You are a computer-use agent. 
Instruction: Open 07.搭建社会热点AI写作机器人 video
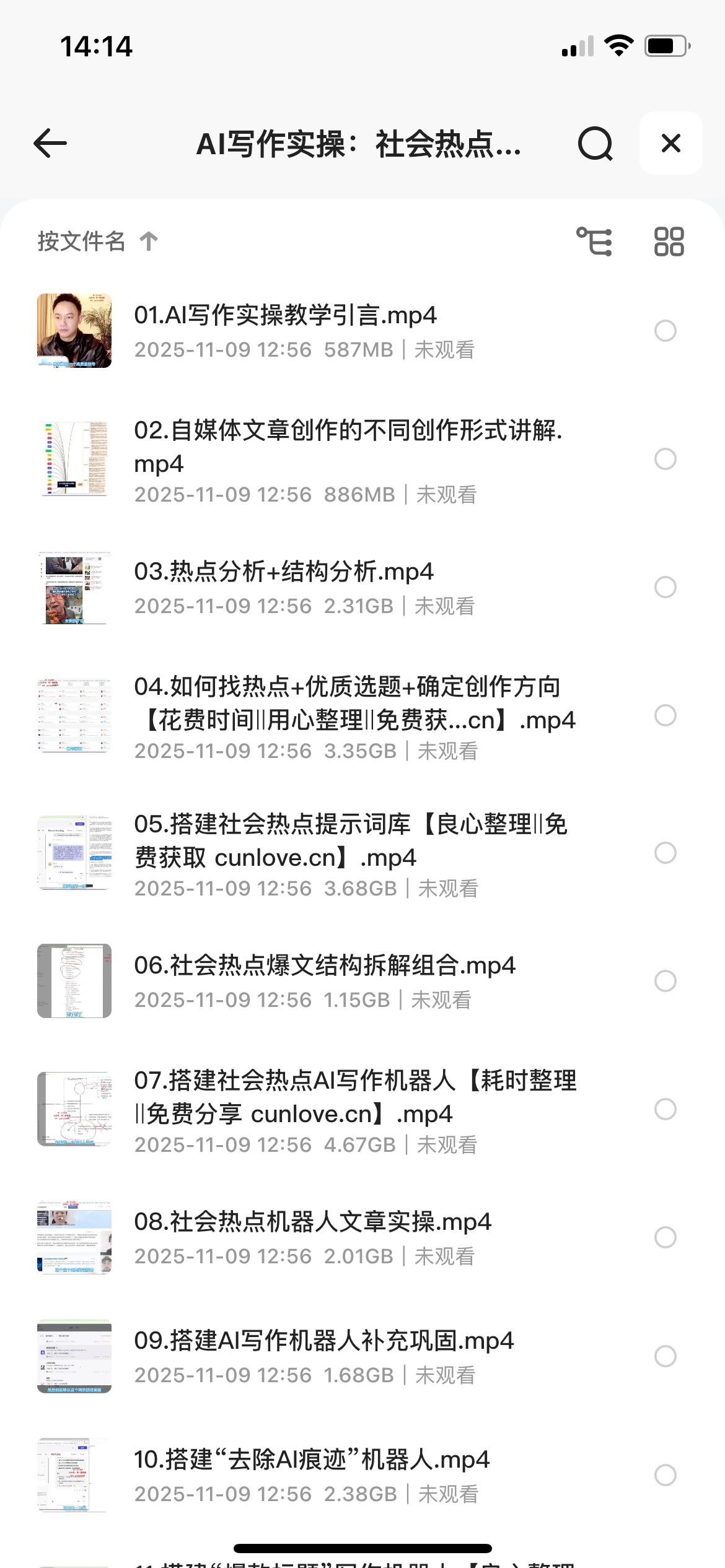pos(354,1097)
